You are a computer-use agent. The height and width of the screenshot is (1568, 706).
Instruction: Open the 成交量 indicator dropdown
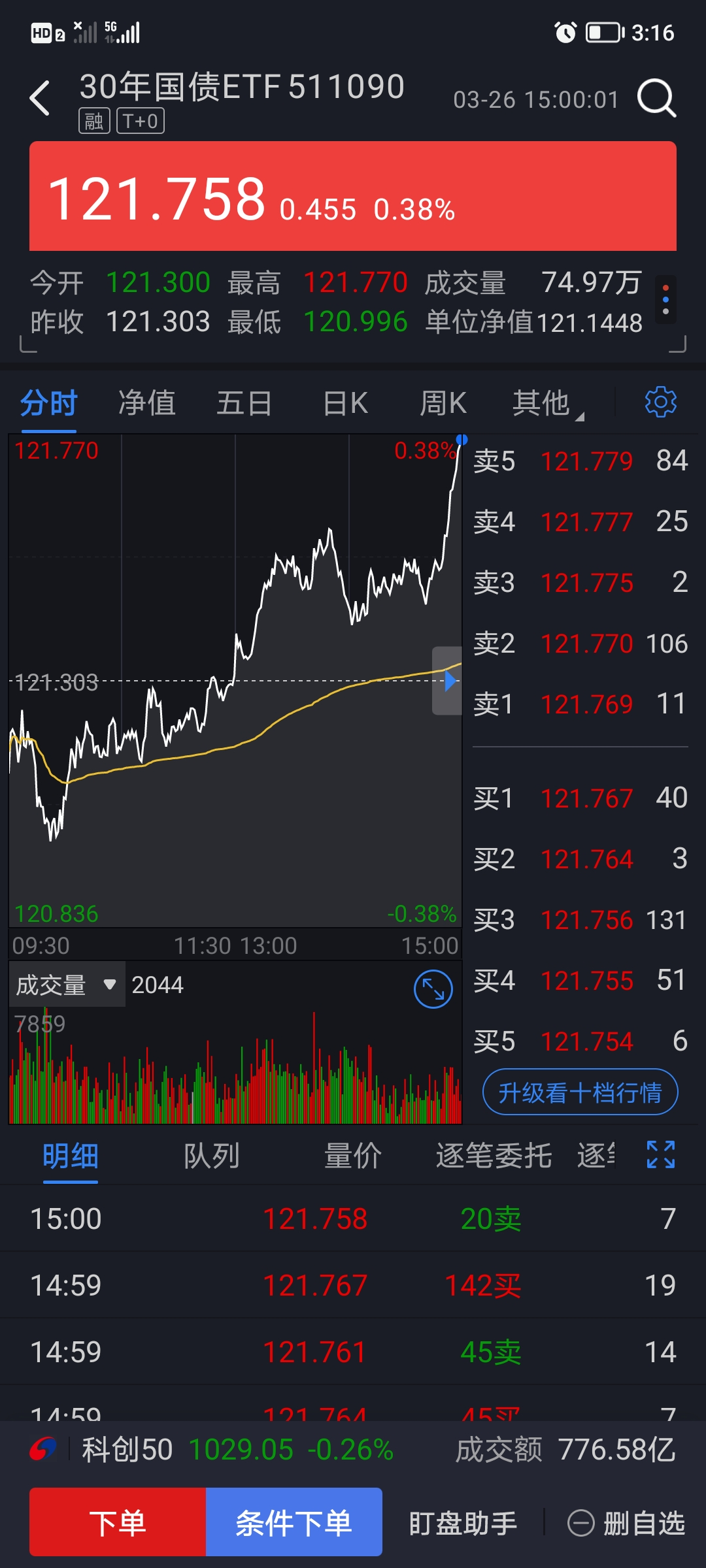point(66,985)
